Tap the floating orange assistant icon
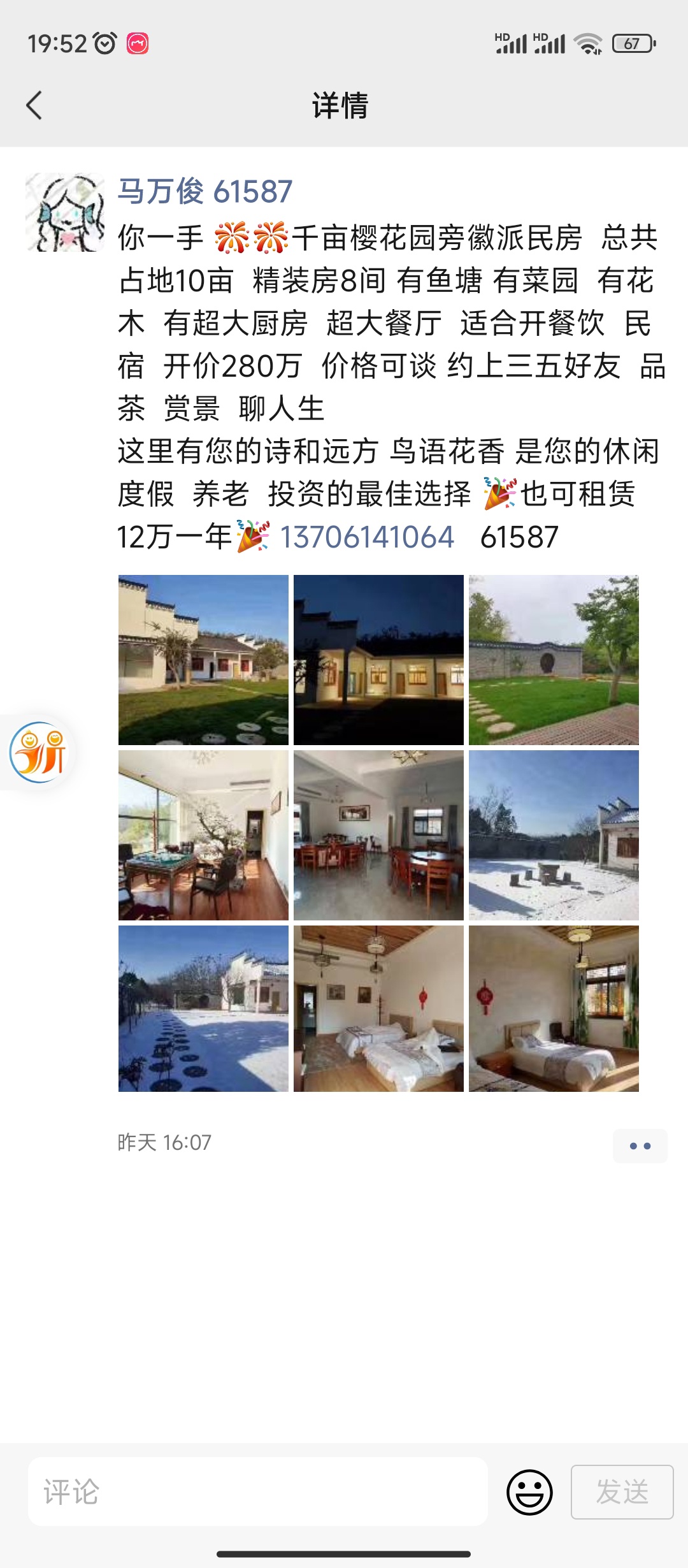Screen dimensions: 688x1568 [x=38, y=752]
